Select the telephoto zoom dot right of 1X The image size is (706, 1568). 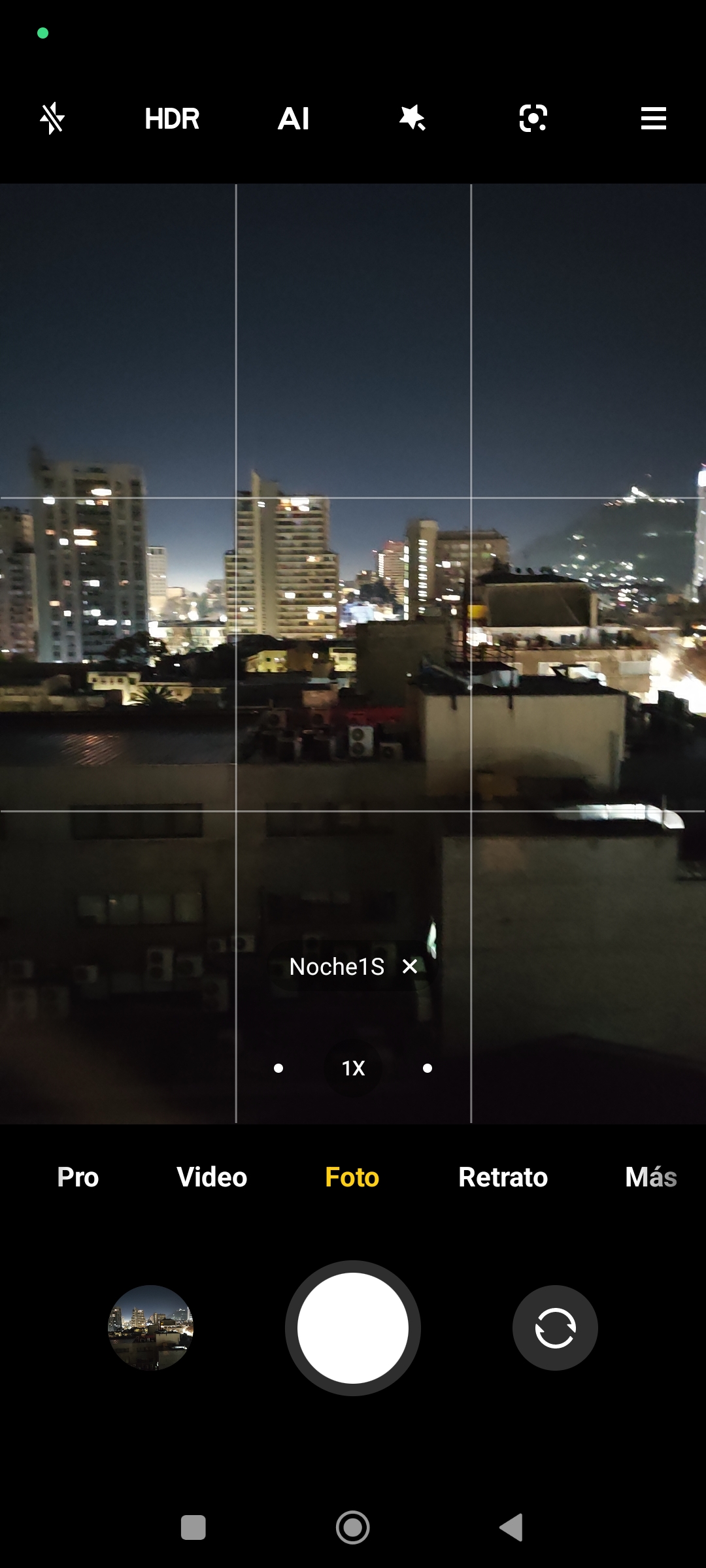(x=428, y=1068)
